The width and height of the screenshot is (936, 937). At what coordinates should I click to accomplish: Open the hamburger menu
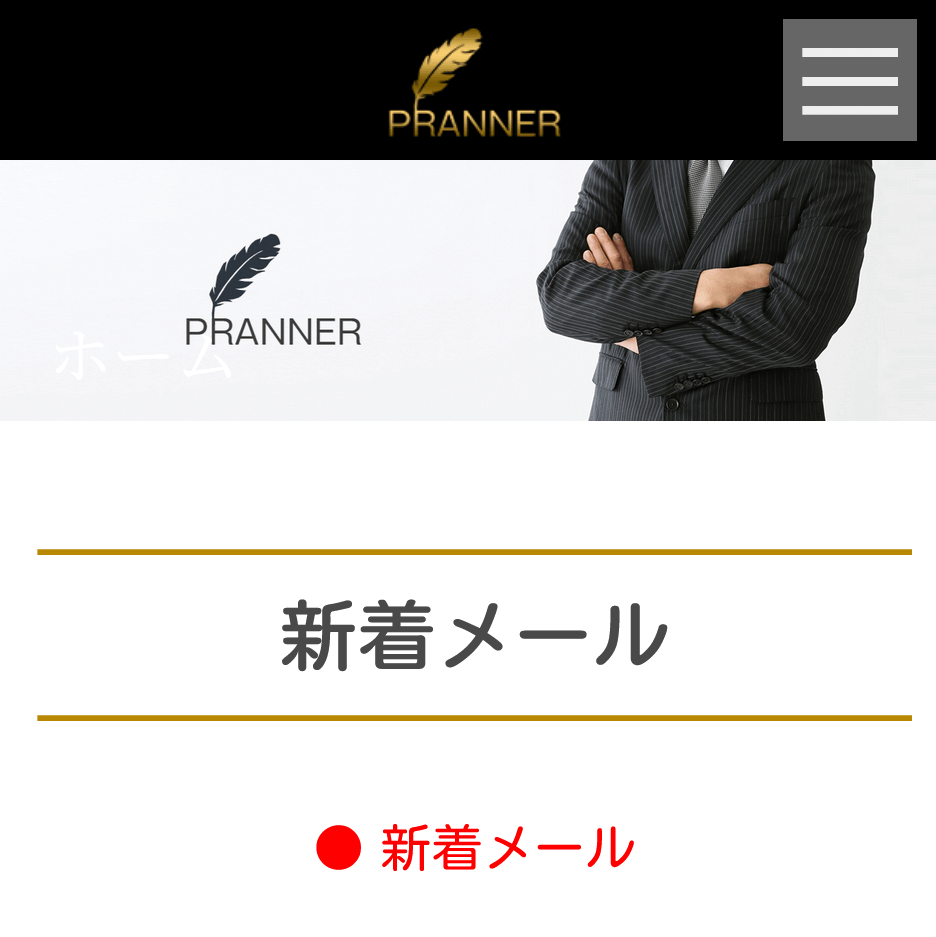pos(849,80)
